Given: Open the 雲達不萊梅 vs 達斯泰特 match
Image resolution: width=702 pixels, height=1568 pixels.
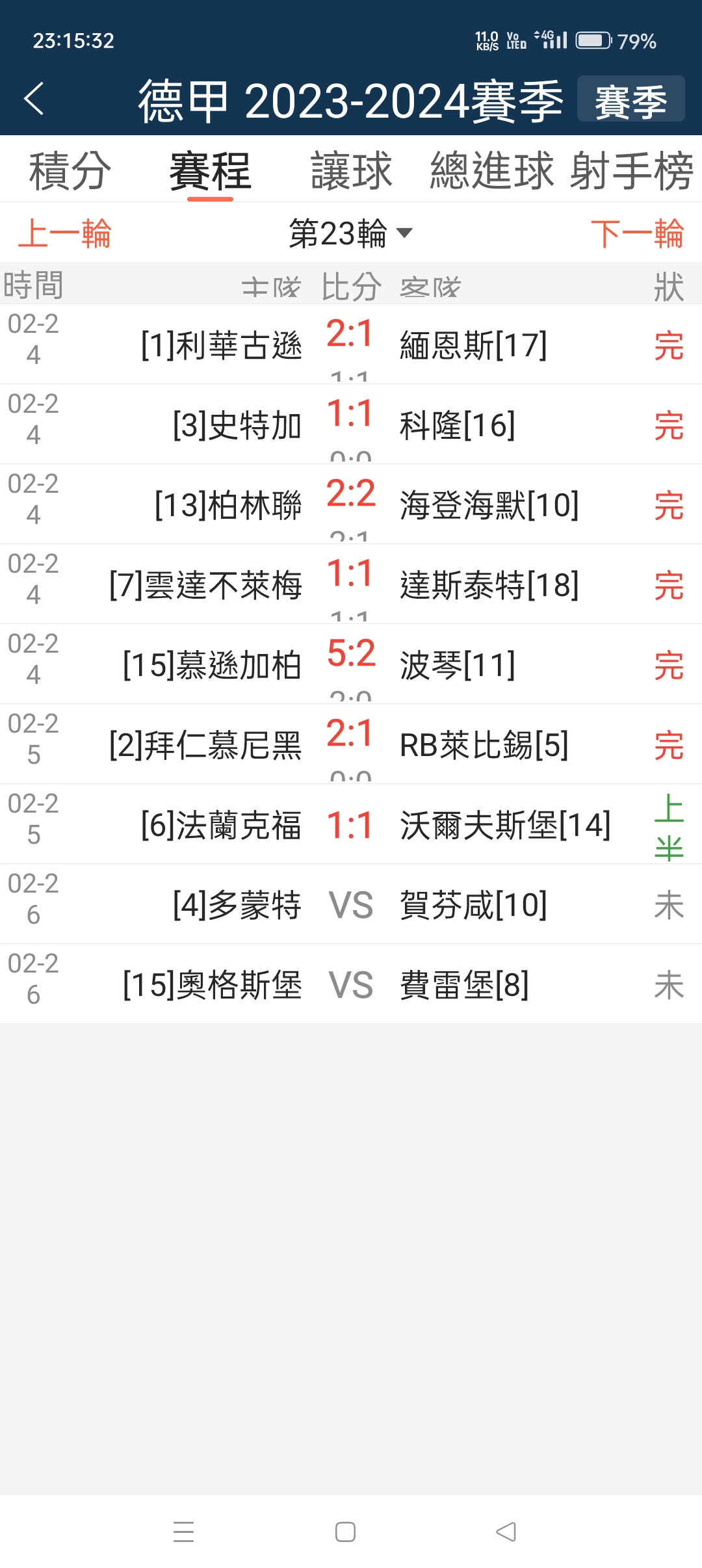Looking at the screenshot, I should pos(351,584).
